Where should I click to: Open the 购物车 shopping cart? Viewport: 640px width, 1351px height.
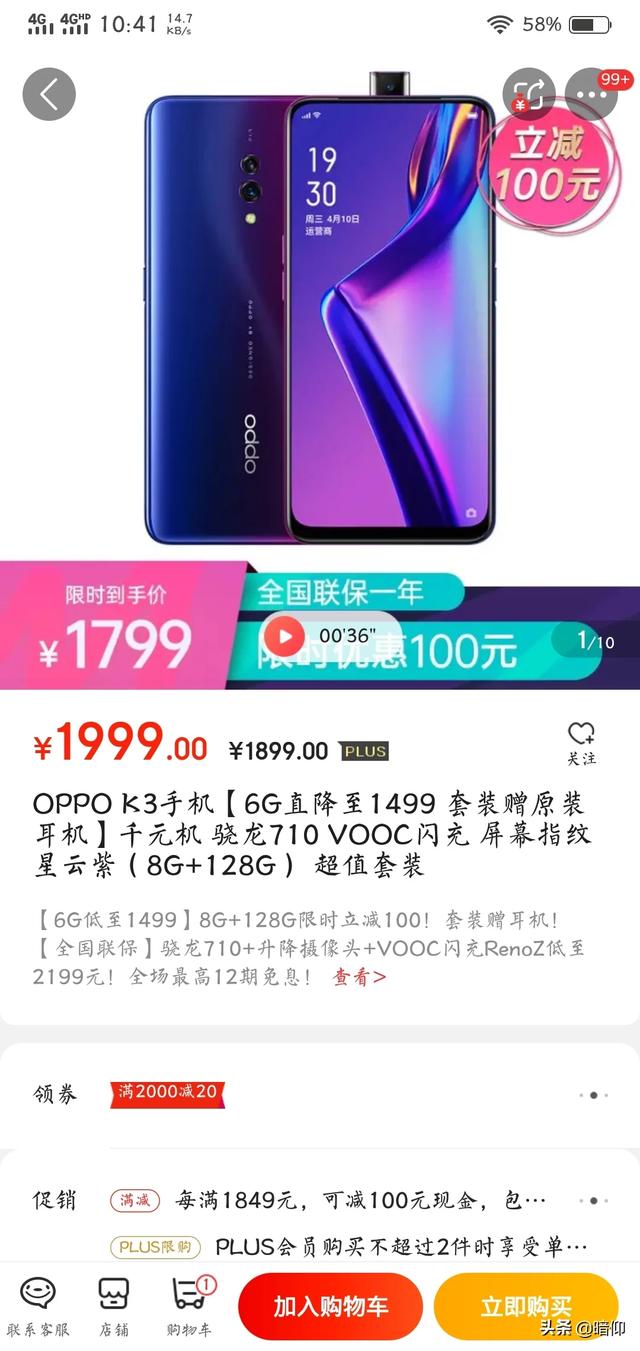[189, 1305]
